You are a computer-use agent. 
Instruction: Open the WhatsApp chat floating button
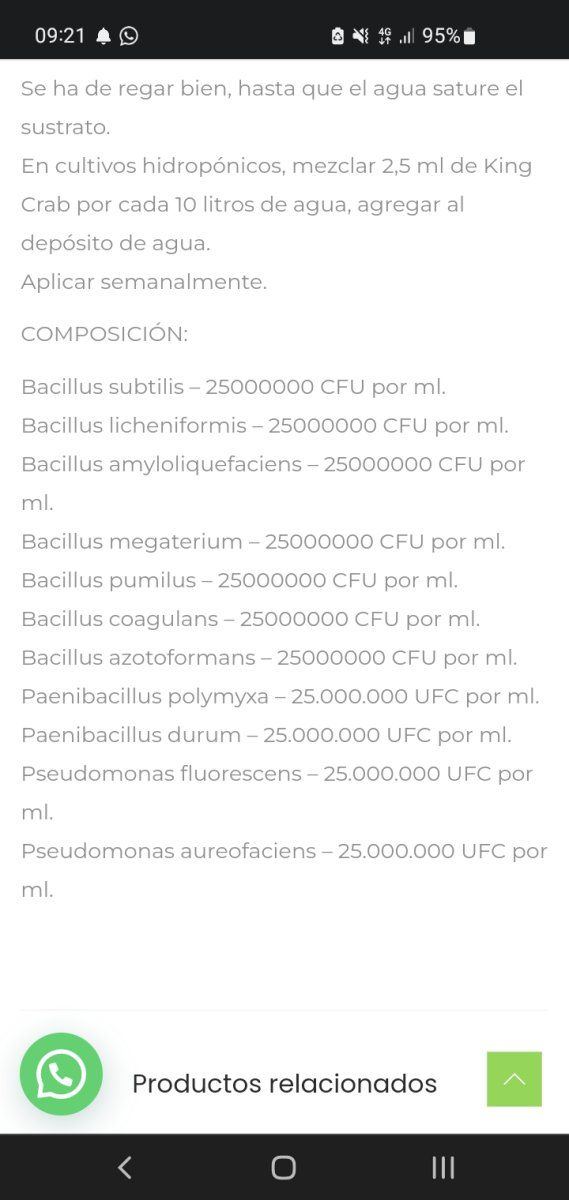[61, 1074]
